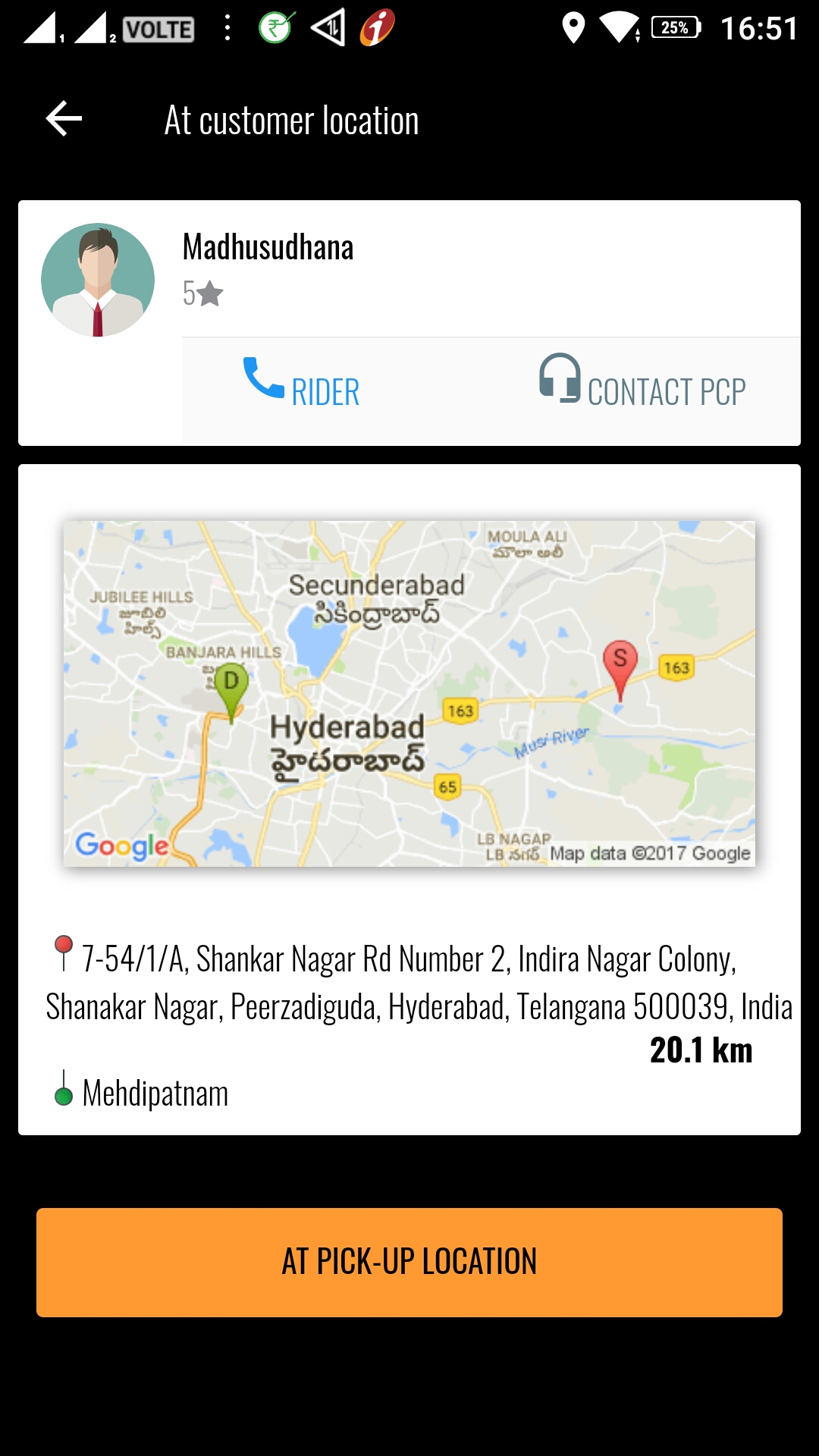This screenshot has width=819, height=1456.
Task: Open the route map preview
Action: [409, 693]
